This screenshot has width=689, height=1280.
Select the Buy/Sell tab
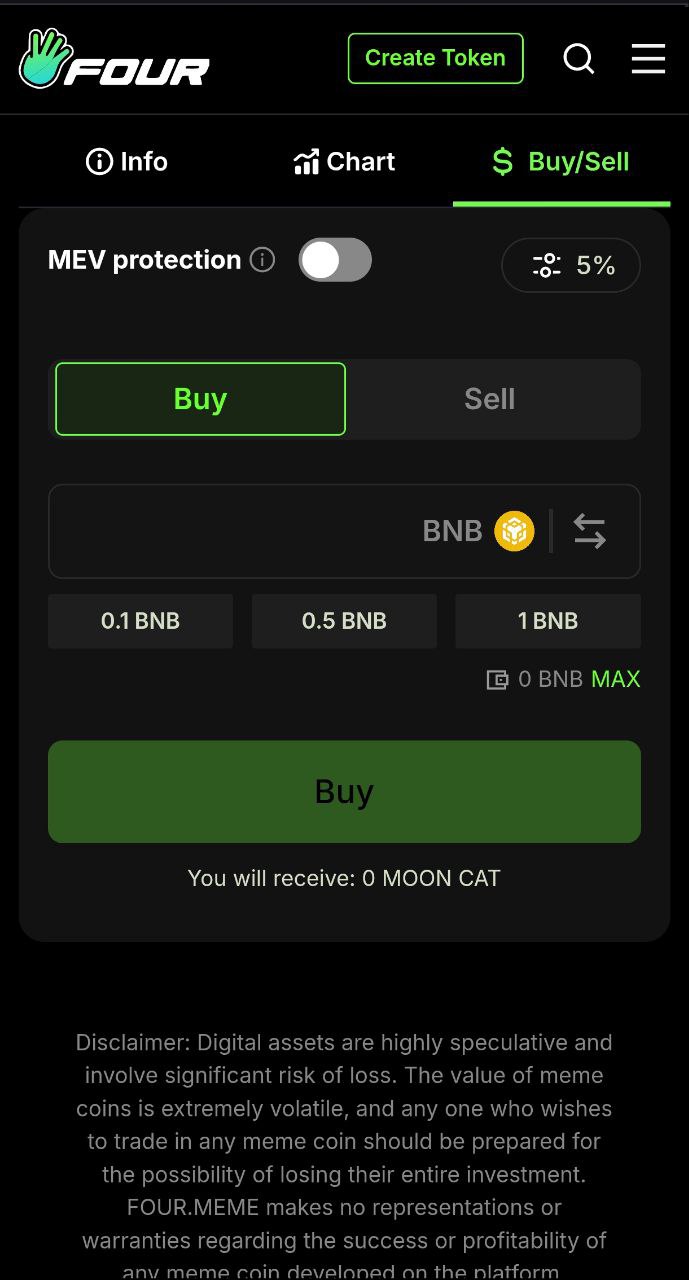click(x=561, y=161)
